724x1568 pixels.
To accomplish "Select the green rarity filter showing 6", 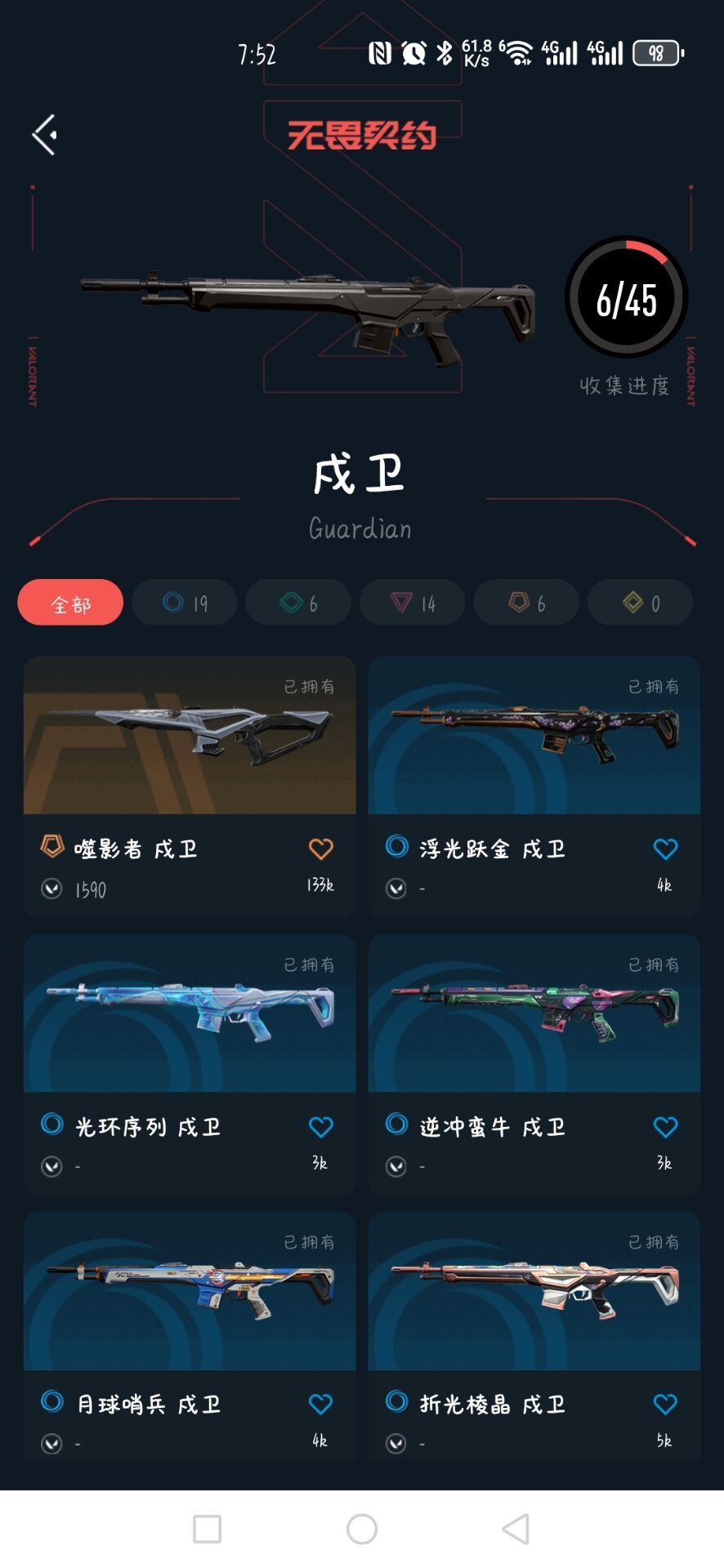I will click(x=297, y=602).
